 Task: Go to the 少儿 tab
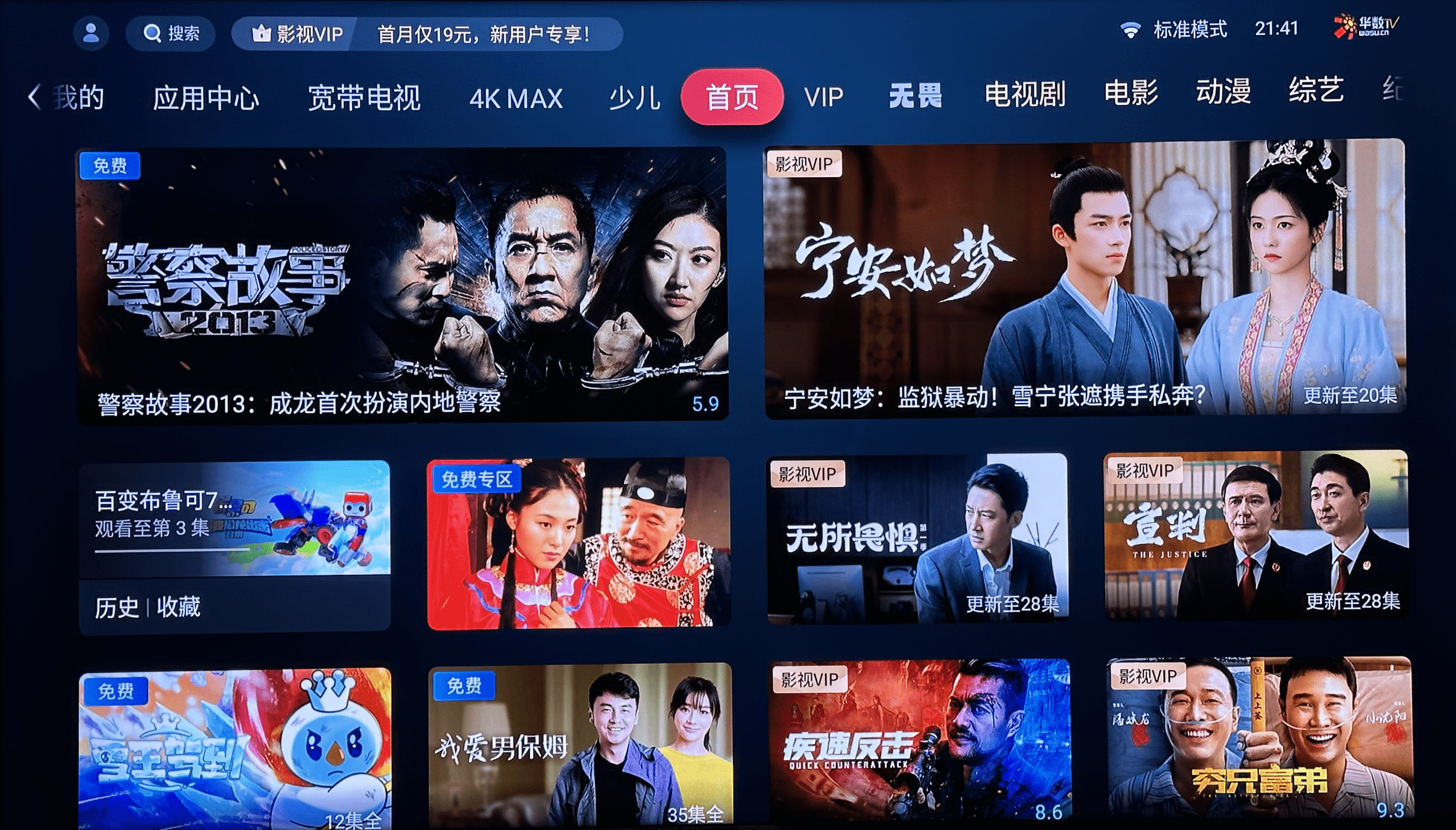(x=635, y=98)
